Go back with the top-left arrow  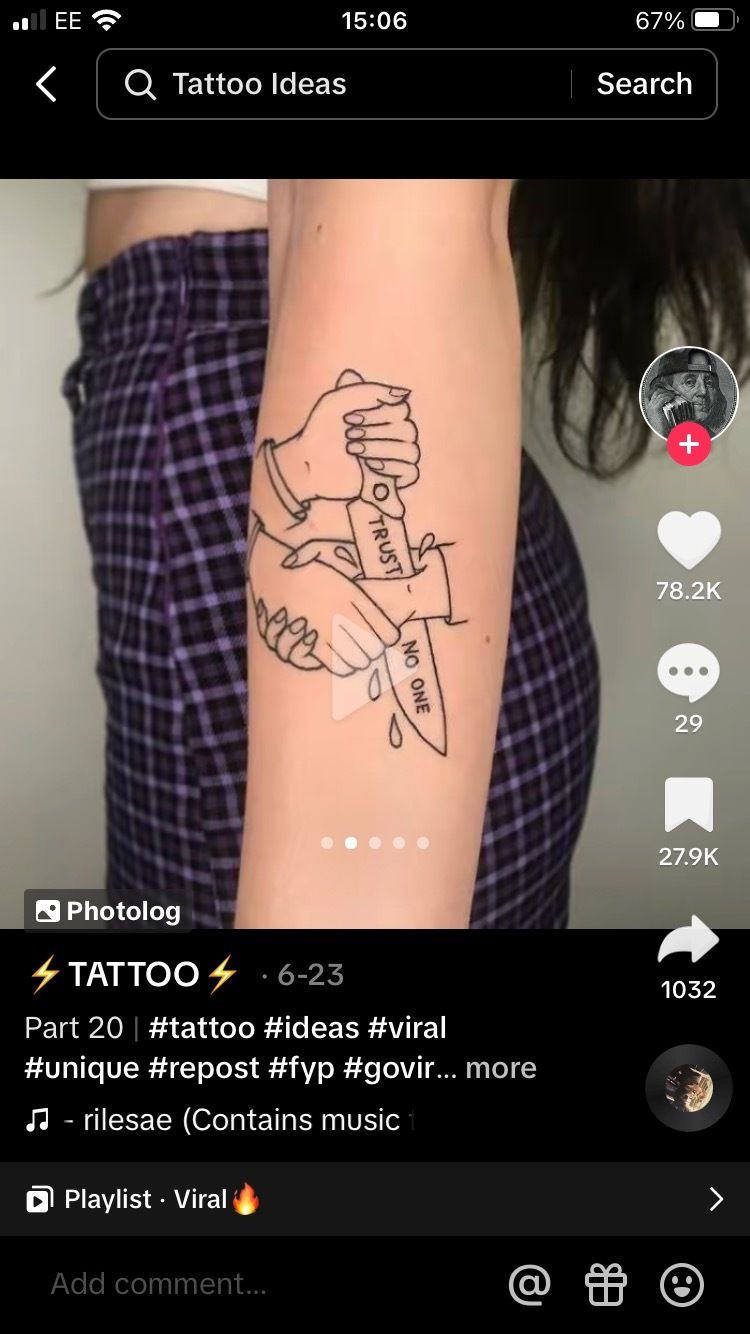(x=46, y=84)
